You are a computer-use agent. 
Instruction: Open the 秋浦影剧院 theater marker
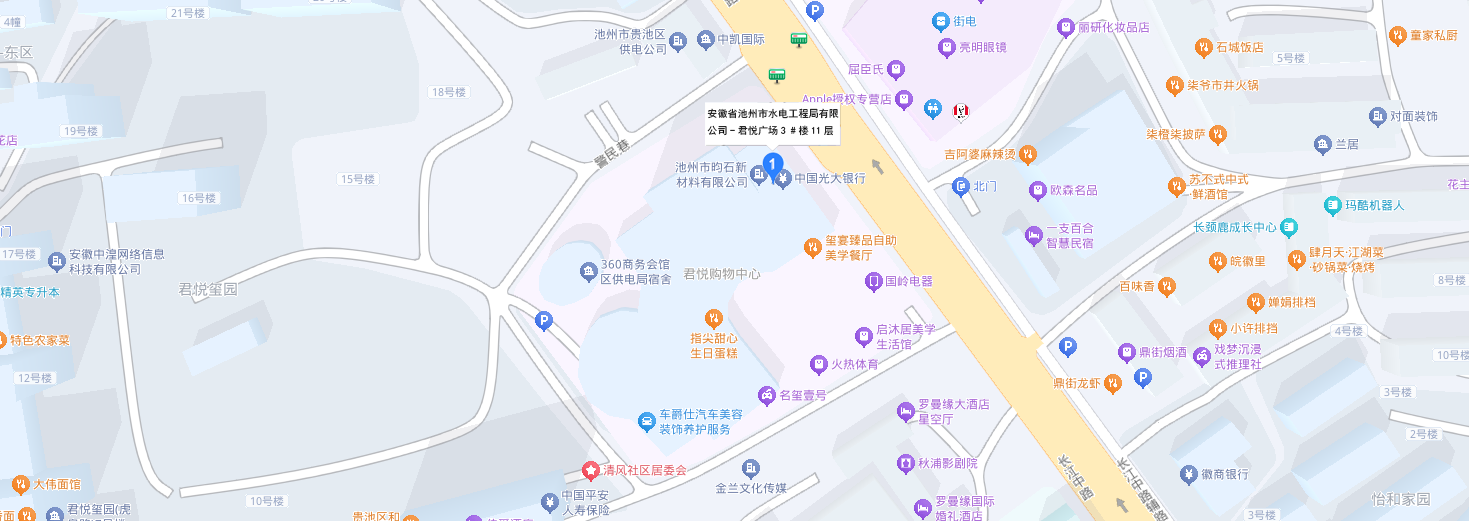click(x=906, y=464)
